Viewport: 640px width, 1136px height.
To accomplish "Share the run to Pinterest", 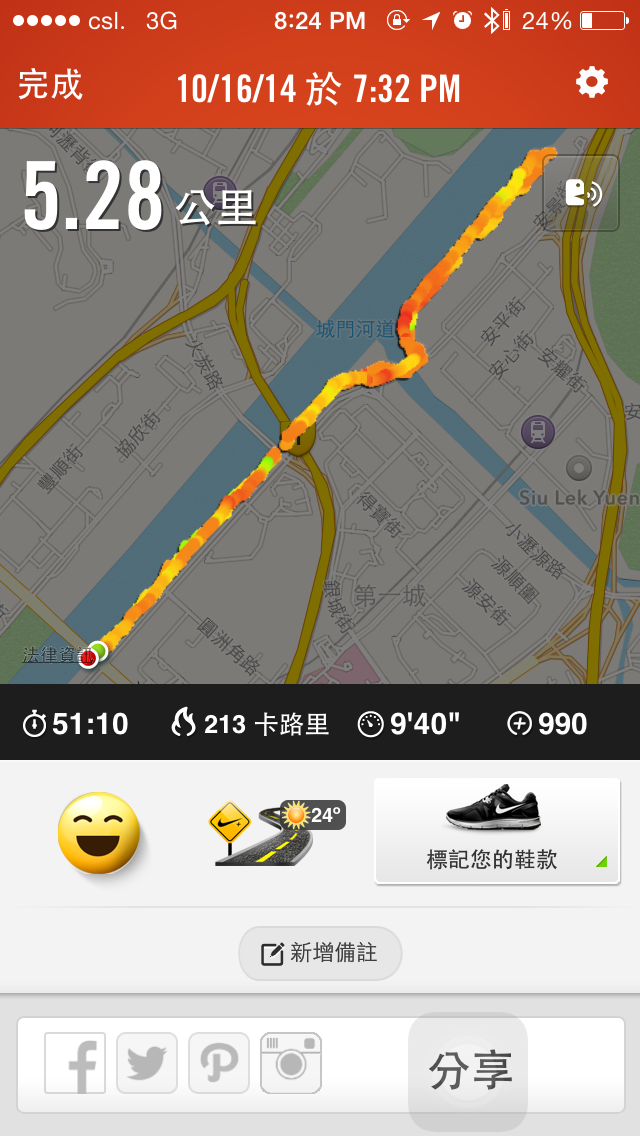I will point(219,1063).
